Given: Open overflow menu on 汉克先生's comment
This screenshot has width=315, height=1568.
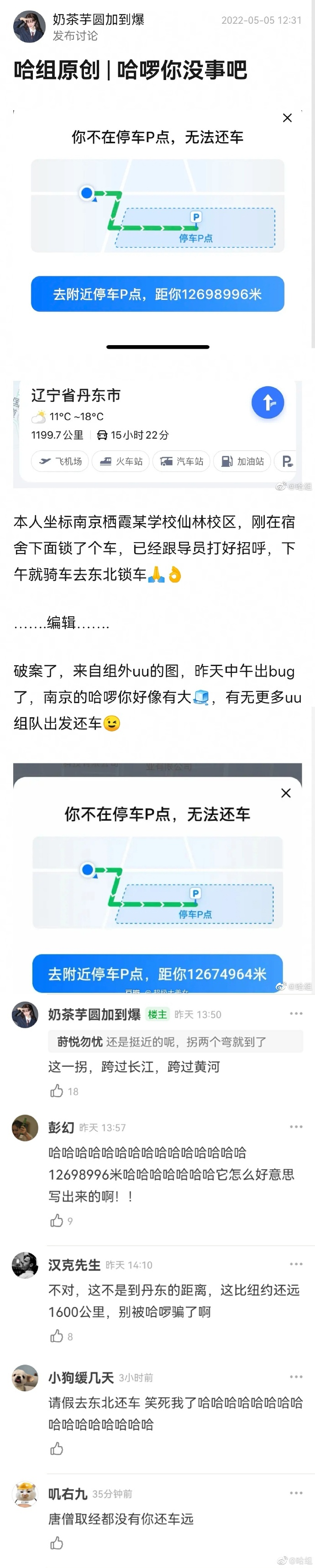Looking at the screenshot, I should 295,1264.
